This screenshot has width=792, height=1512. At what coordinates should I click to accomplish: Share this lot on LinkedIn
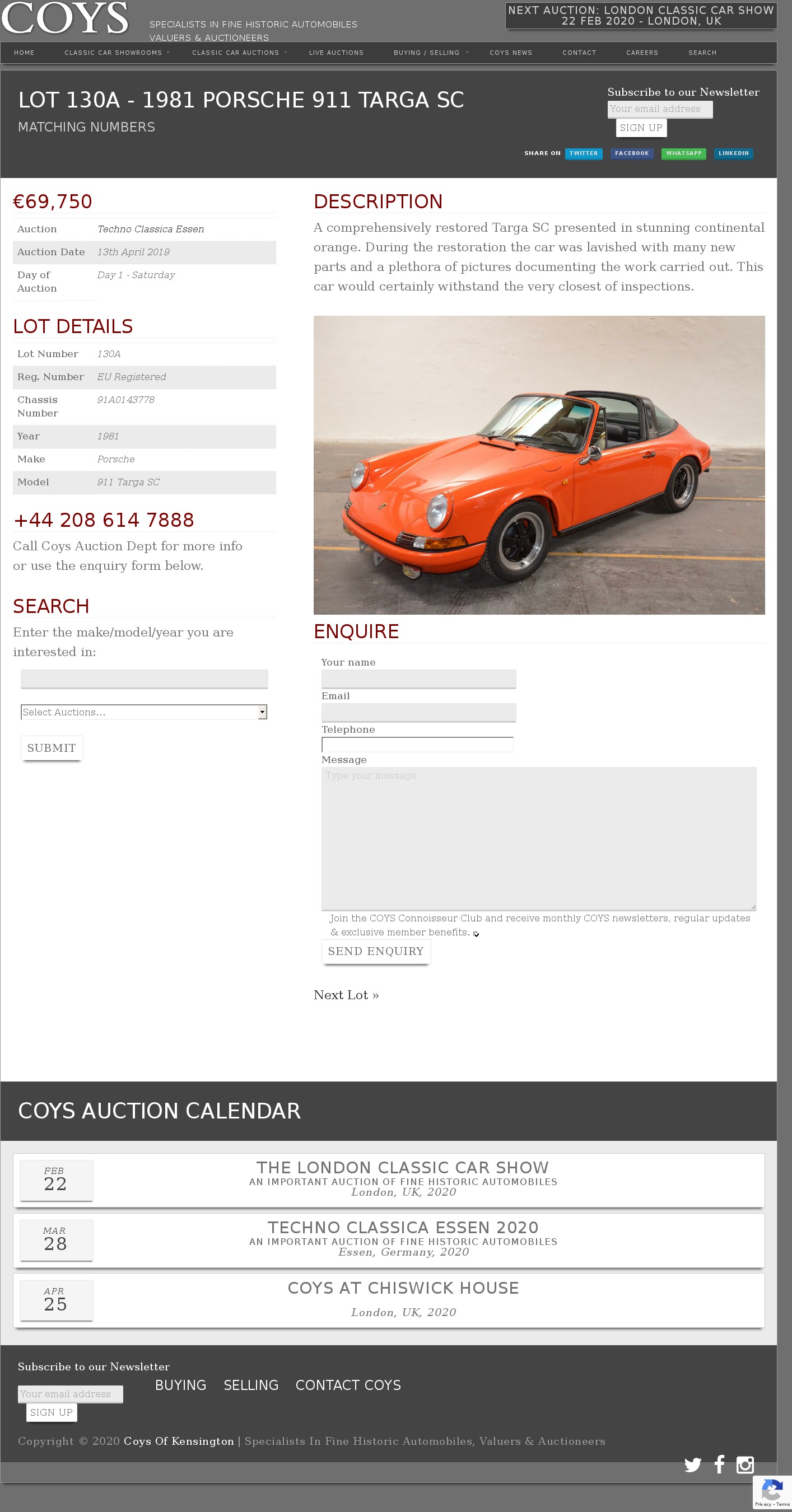pos(733,153)
